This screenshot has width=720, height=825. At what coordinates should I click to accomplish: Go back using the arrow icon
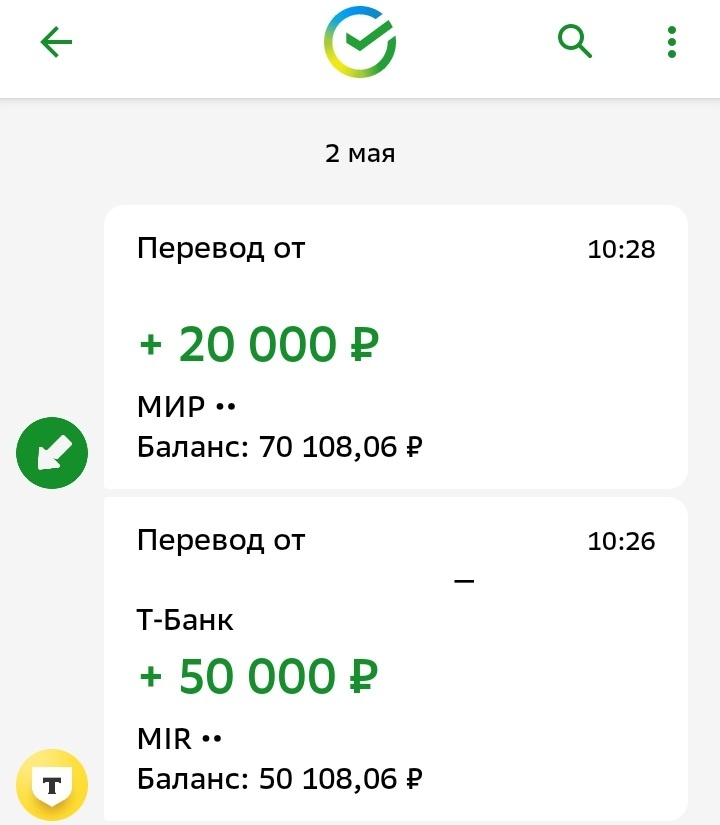point(56,42)
